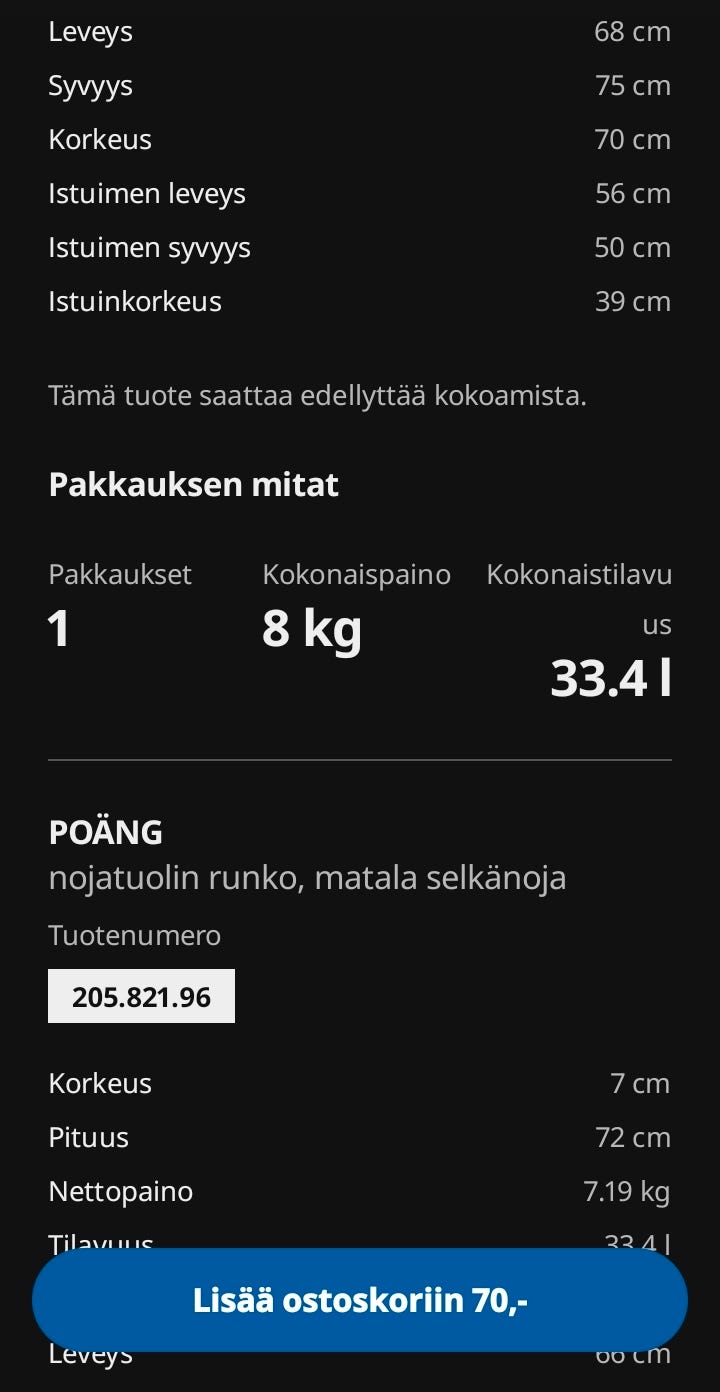Select the nojatuolin runko product description

(307, 877)
